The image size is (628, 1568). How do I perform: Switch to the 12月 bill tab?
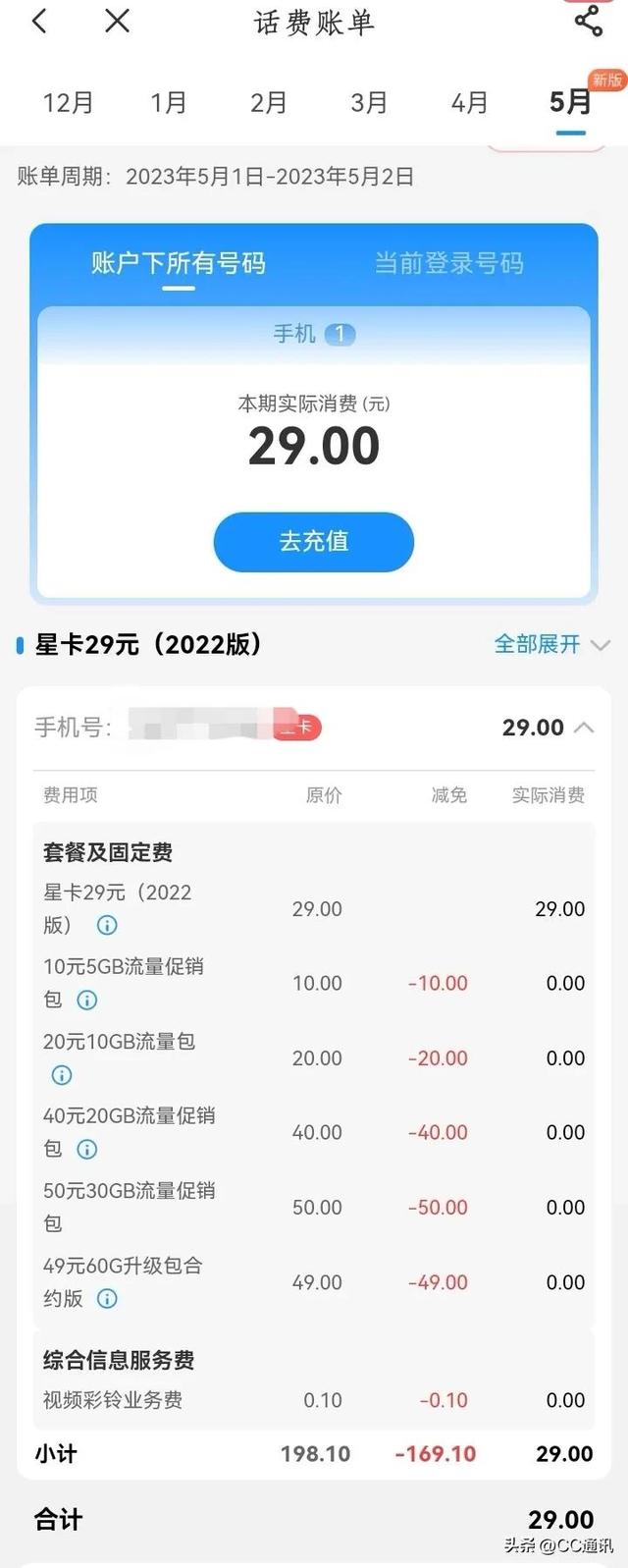(68, 102)
